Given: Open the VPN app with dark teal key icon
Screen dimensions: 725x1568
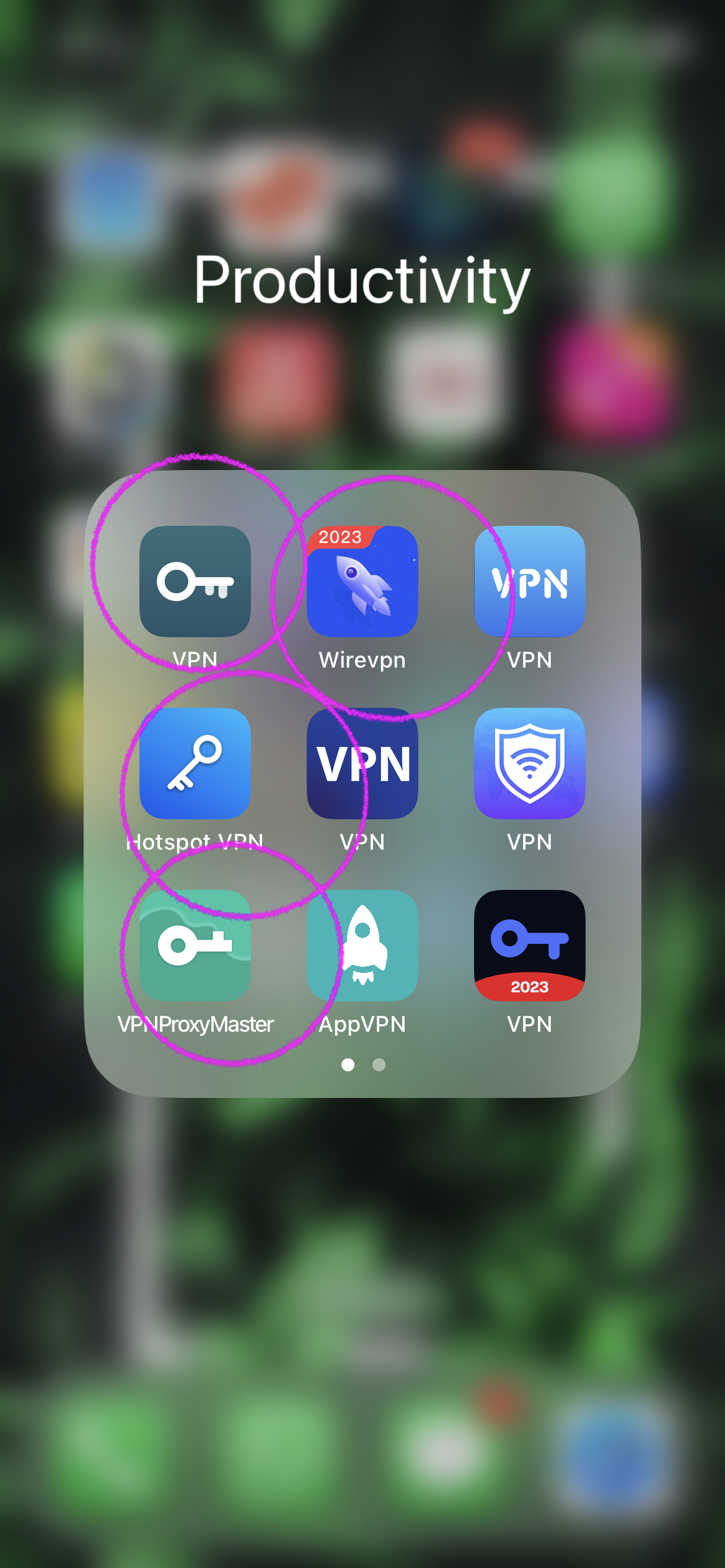Looking at the screenshot, I should 195,581.
